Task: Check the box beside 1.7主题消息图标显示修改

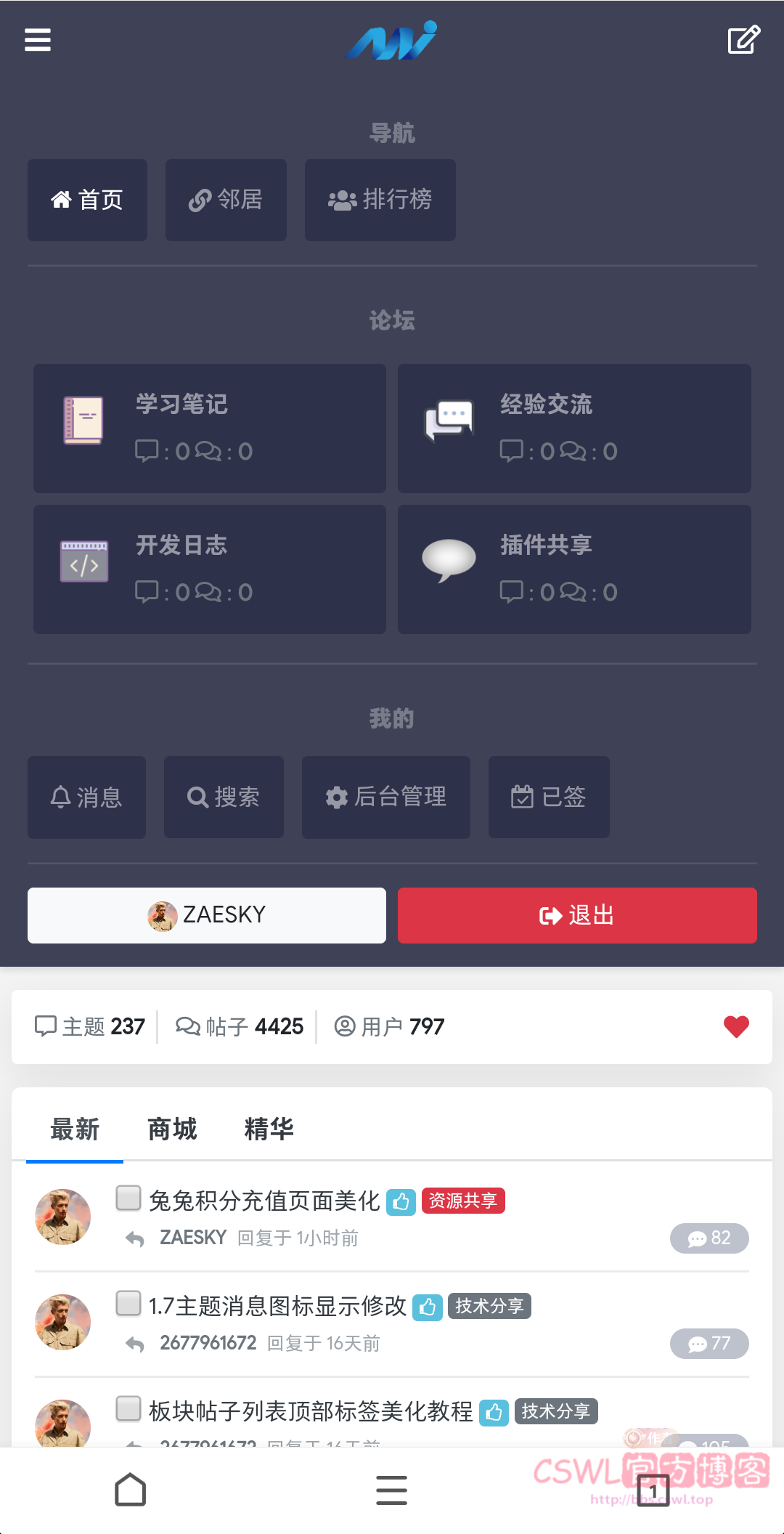Action: 128,1304
